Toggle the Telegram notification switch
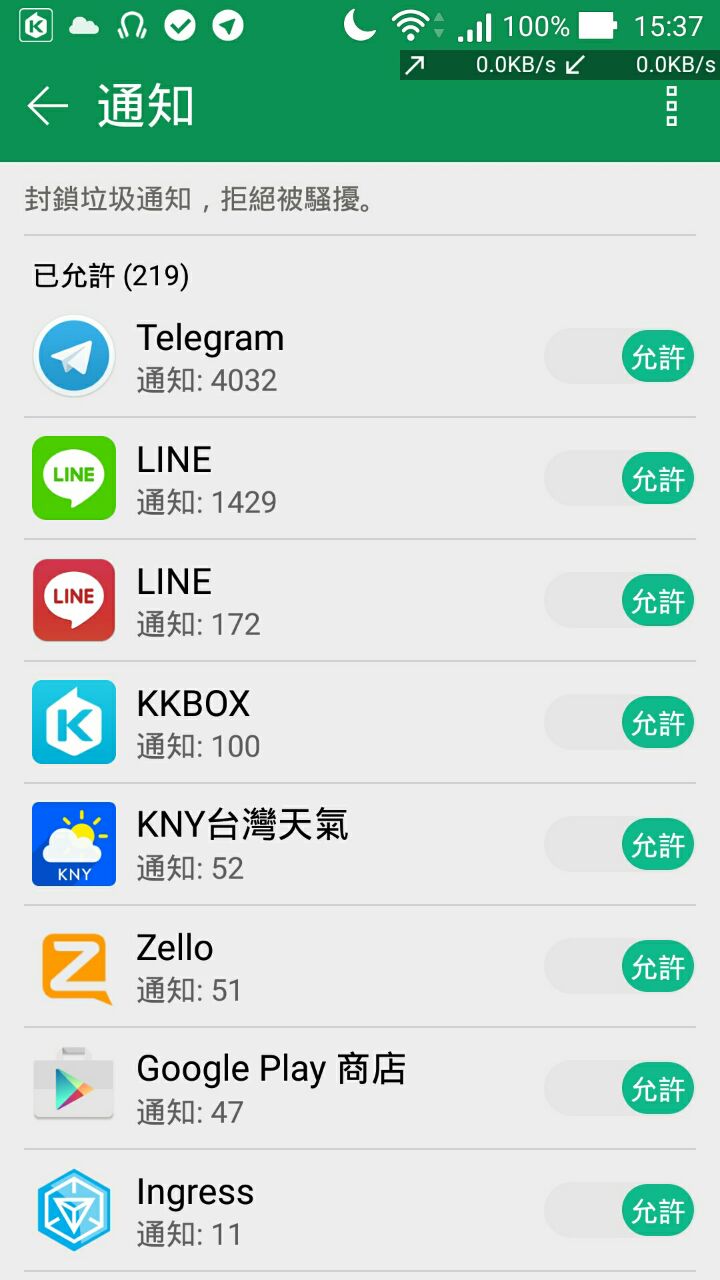This screenshot has height=1280, width=720. tap(619, 357)
